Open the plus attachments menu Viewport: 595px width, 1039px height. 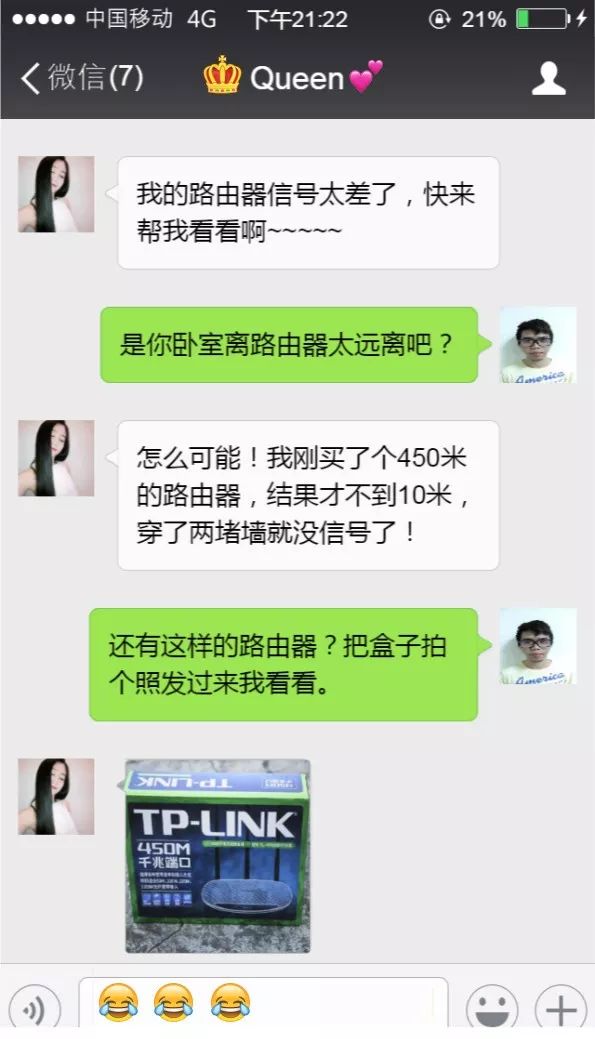(x=561, y=1009)
